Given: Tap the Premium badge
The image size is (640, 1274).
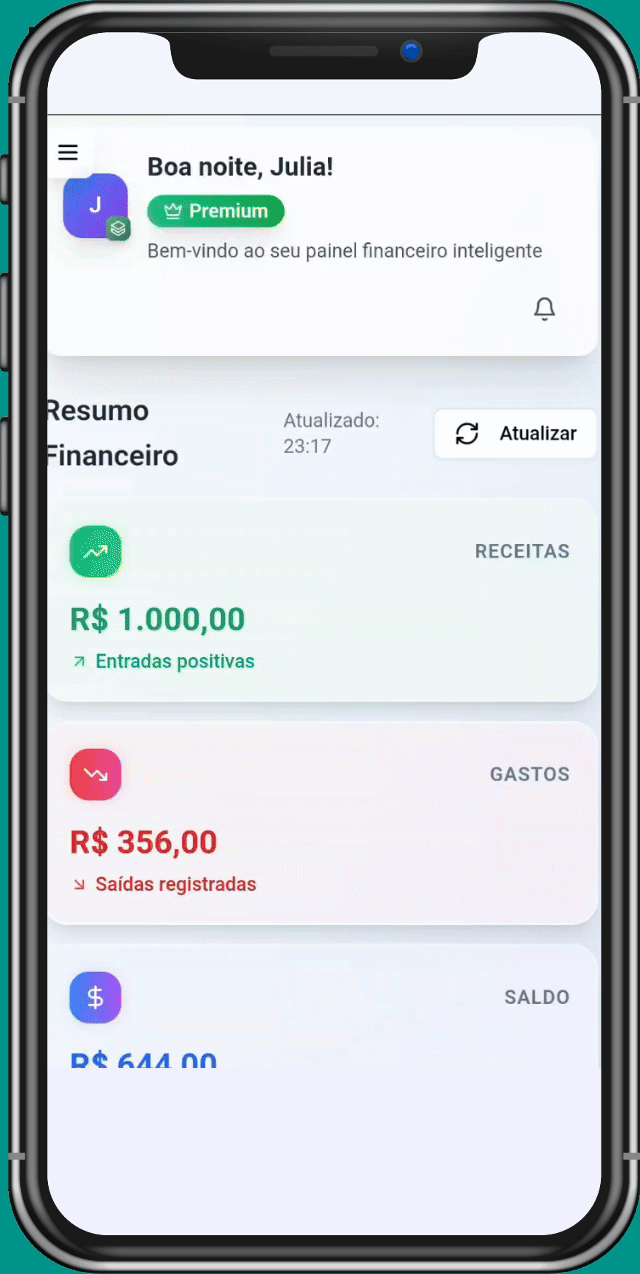Looking at the screenshot, I should 216,211.
